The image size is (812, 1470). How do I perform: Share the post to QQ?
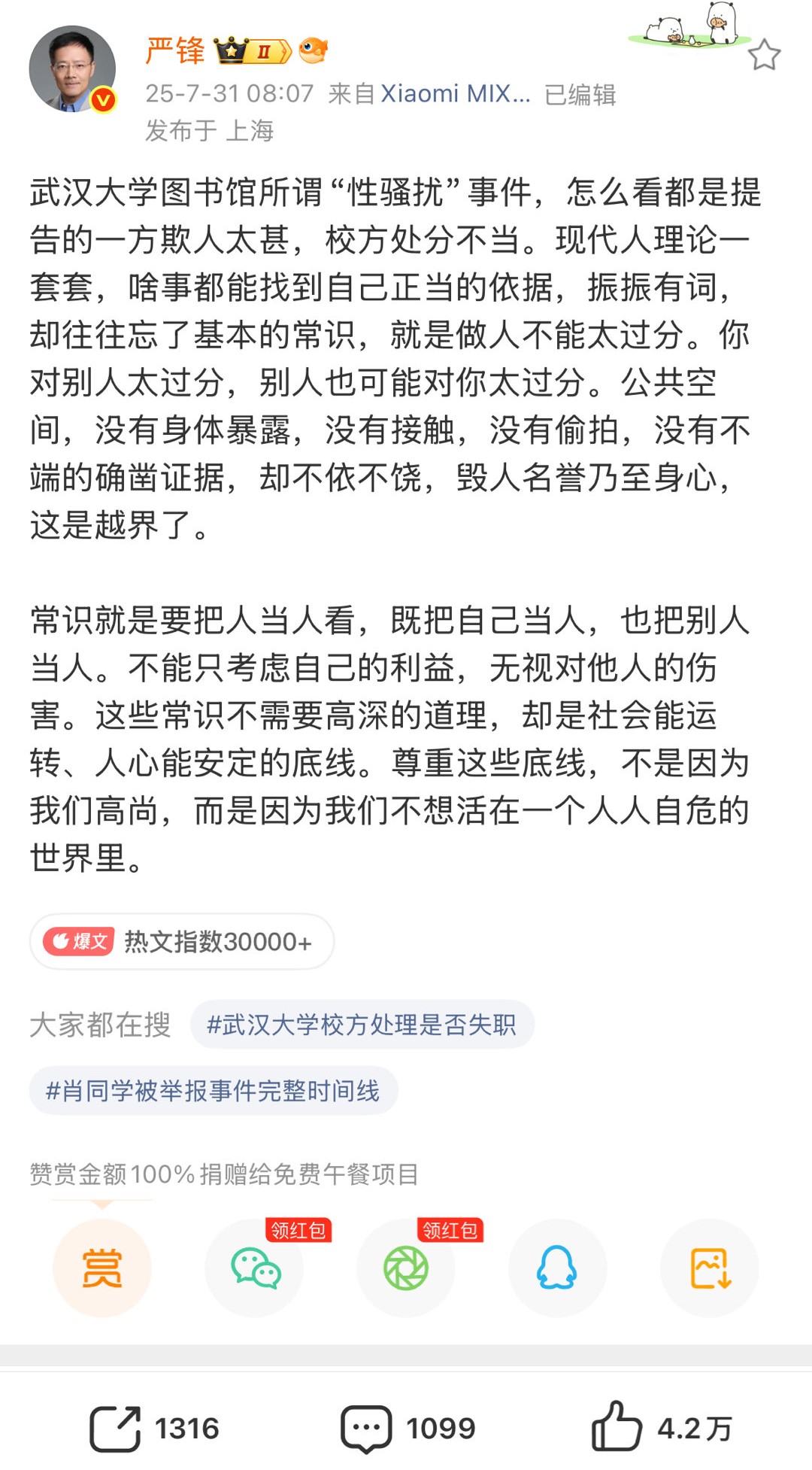(557, 1268)
